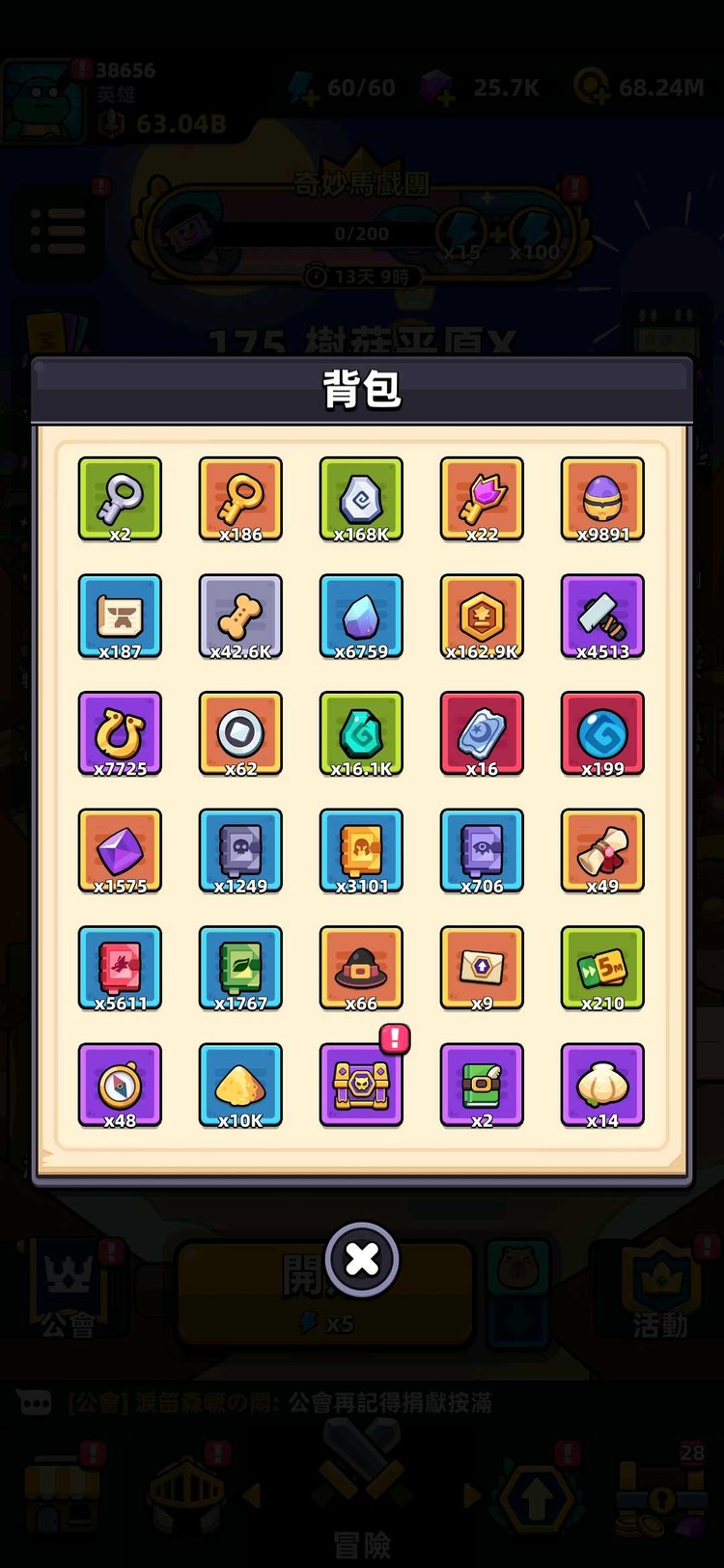Select the bone item x42.6K
Viewport: 724px width, 1568px height.
point(240,616)
